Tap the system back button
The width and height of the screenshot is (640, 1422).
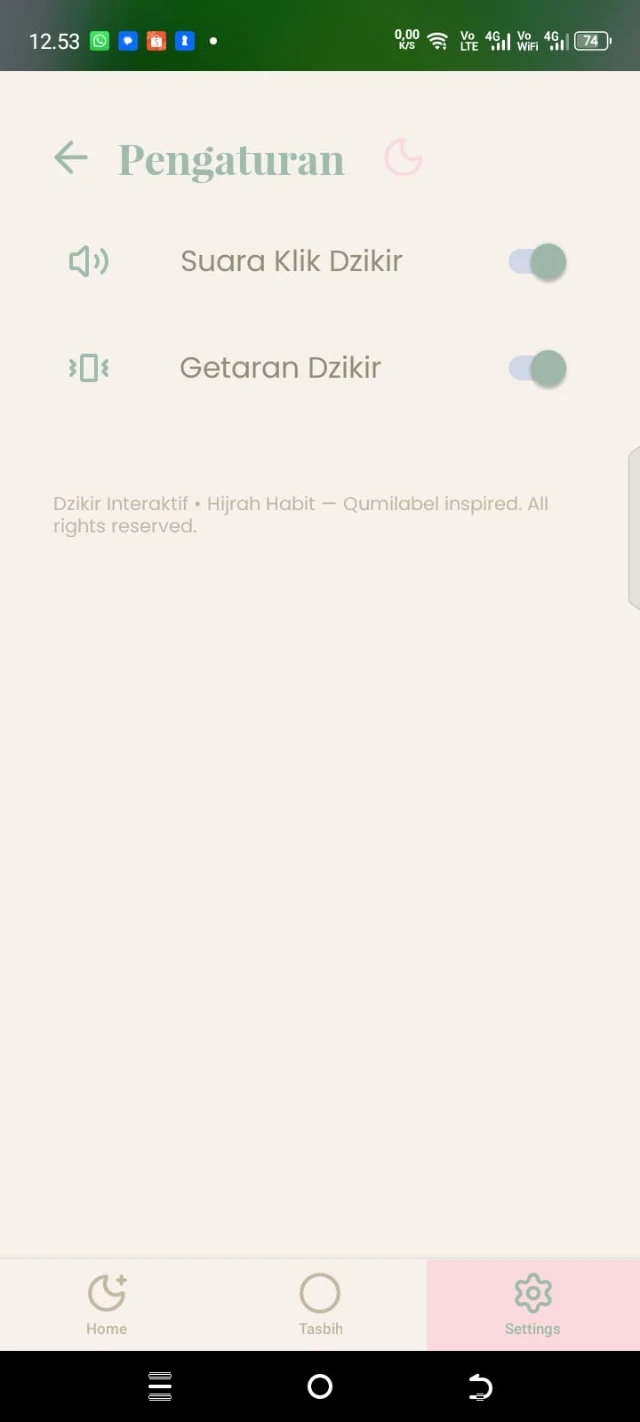(x=480, y=1386)
